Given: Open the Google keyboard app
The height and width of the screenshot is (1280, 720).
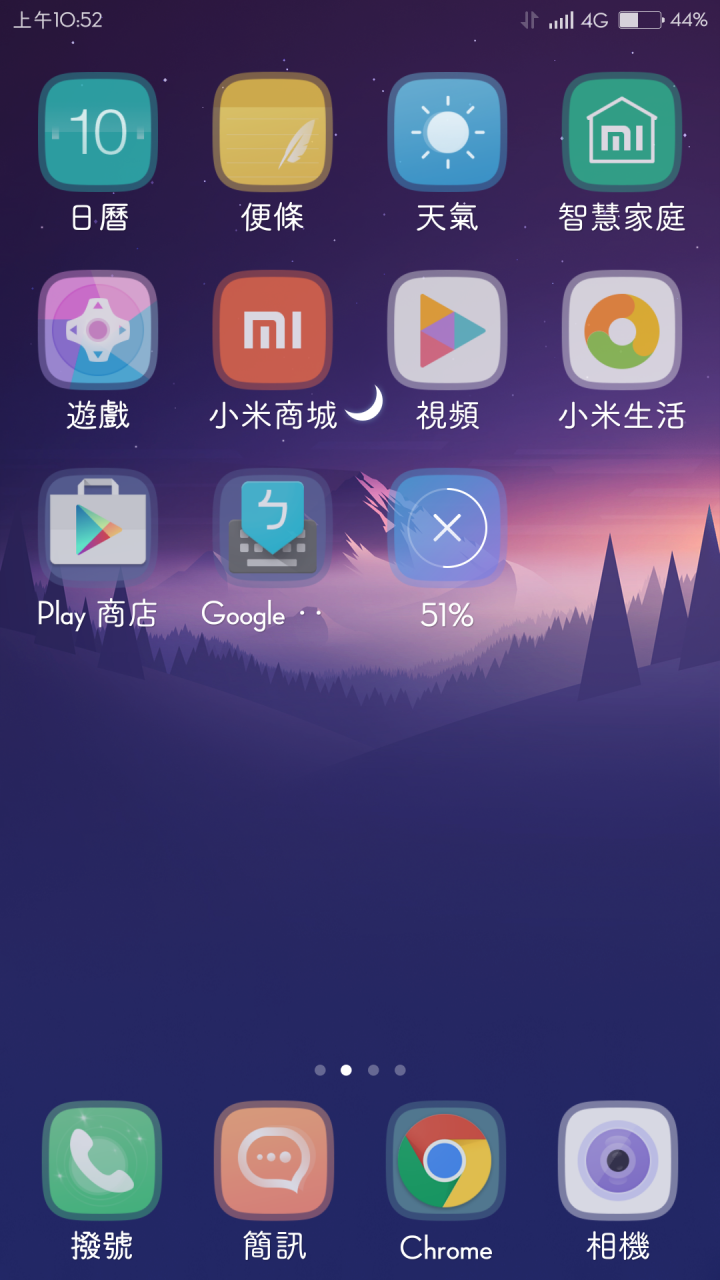Looking at the screenshot, I should pyautogui.click(x=272, y=528).
